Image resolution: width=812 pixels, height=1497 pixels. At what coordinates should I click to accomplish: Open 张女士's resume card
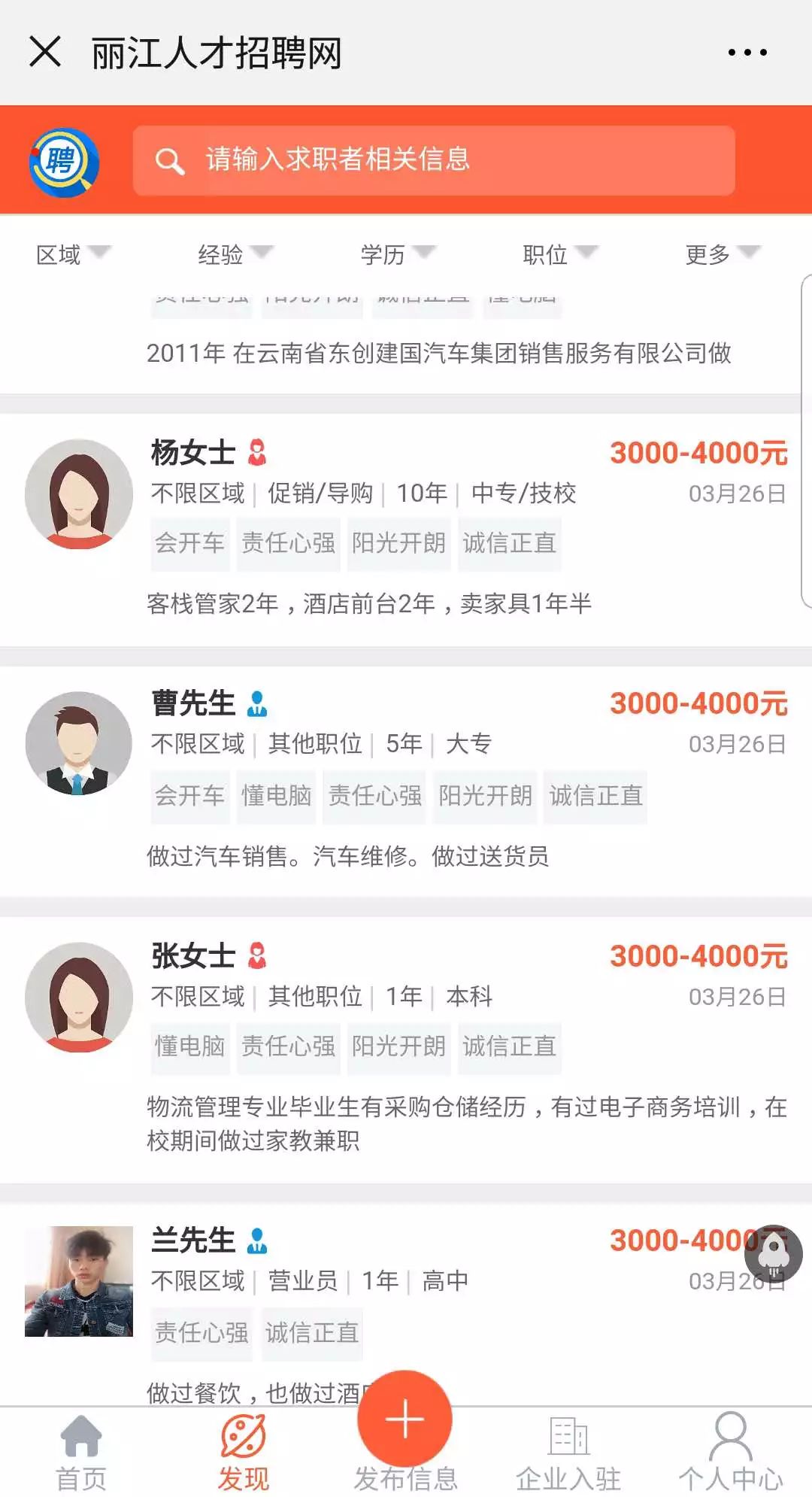pos(406,1046)
